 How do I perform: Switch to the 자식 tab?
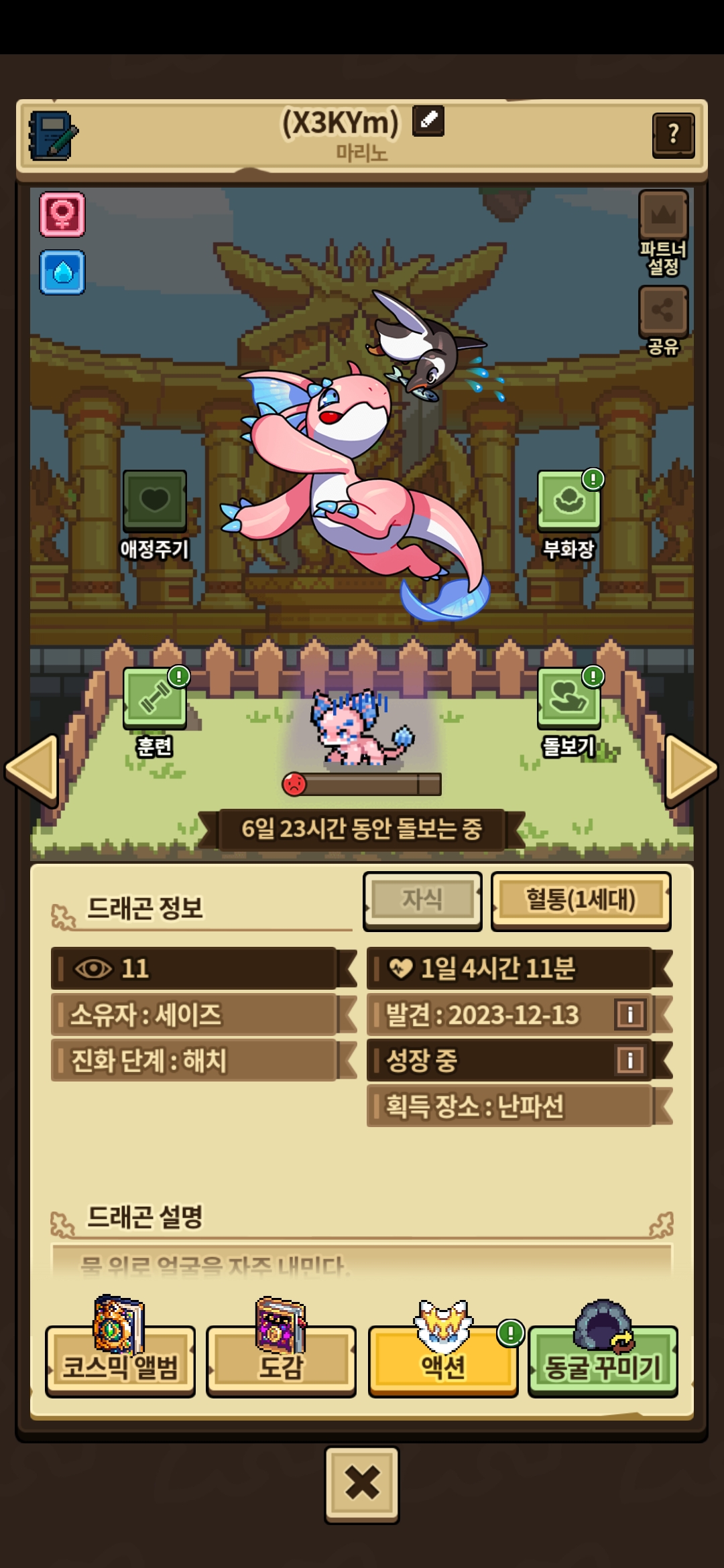click(x=422, y=900)
